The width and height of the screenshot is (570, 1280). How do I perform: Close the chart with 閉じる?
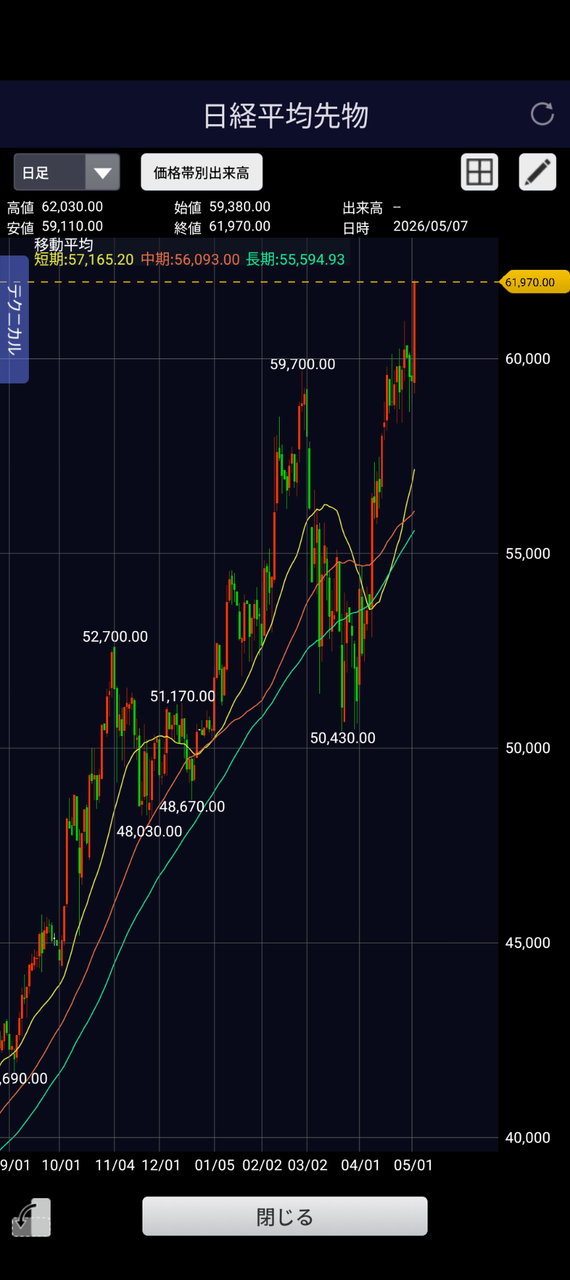pos(285,1217)
